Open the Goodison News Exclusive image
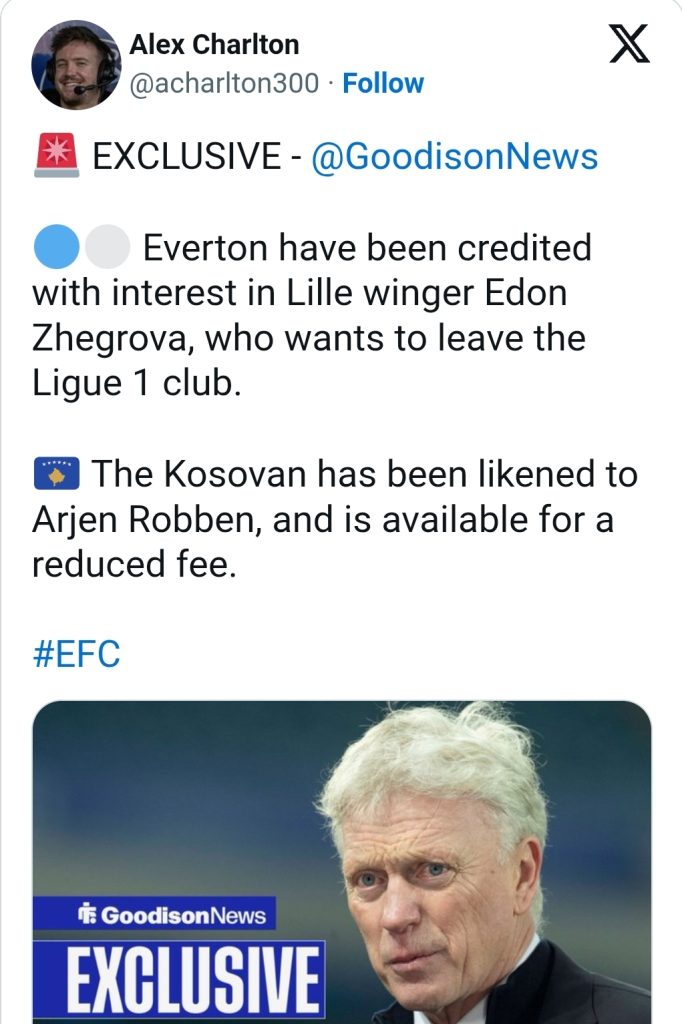Image resolution: width=682 pixels, height=1024 pixels. pyautogui.click(x=342, y=860)
